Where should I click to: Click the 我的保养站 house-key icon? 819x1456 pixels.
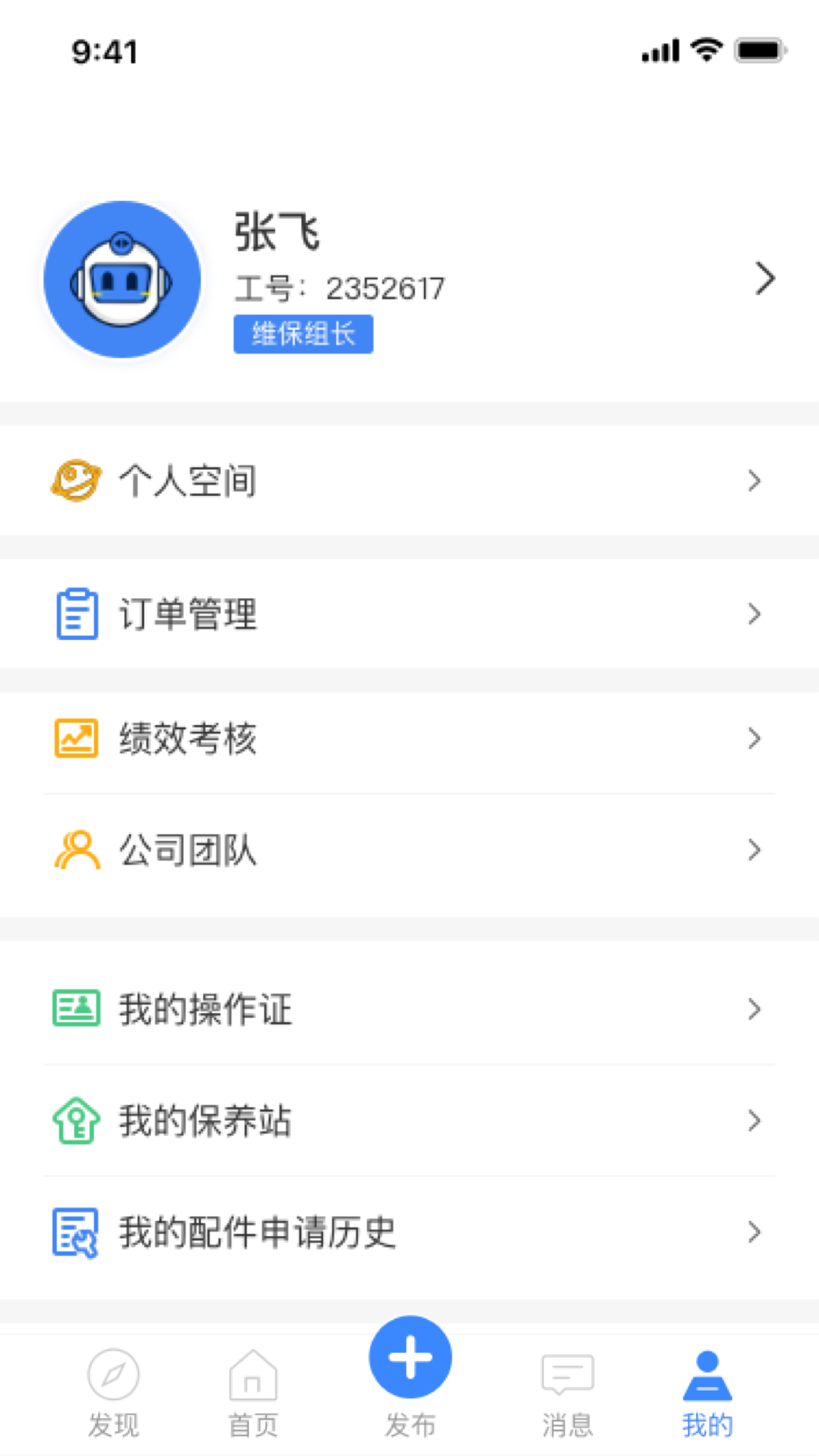tap(76, 1119)
